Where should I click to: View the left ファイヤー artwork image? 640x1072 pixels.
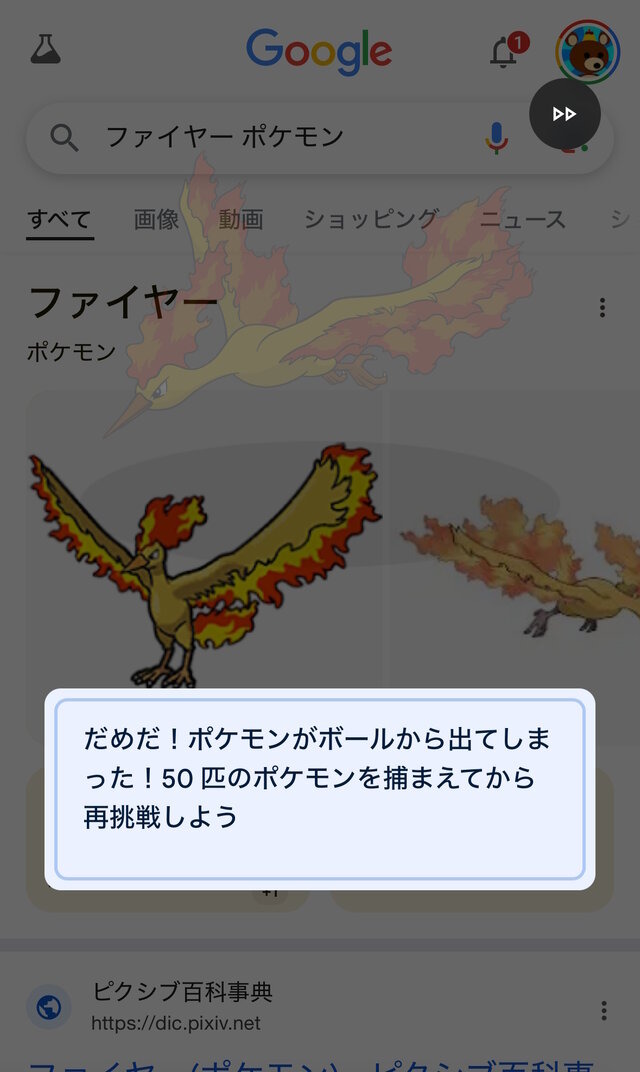[x=204, y=560]
